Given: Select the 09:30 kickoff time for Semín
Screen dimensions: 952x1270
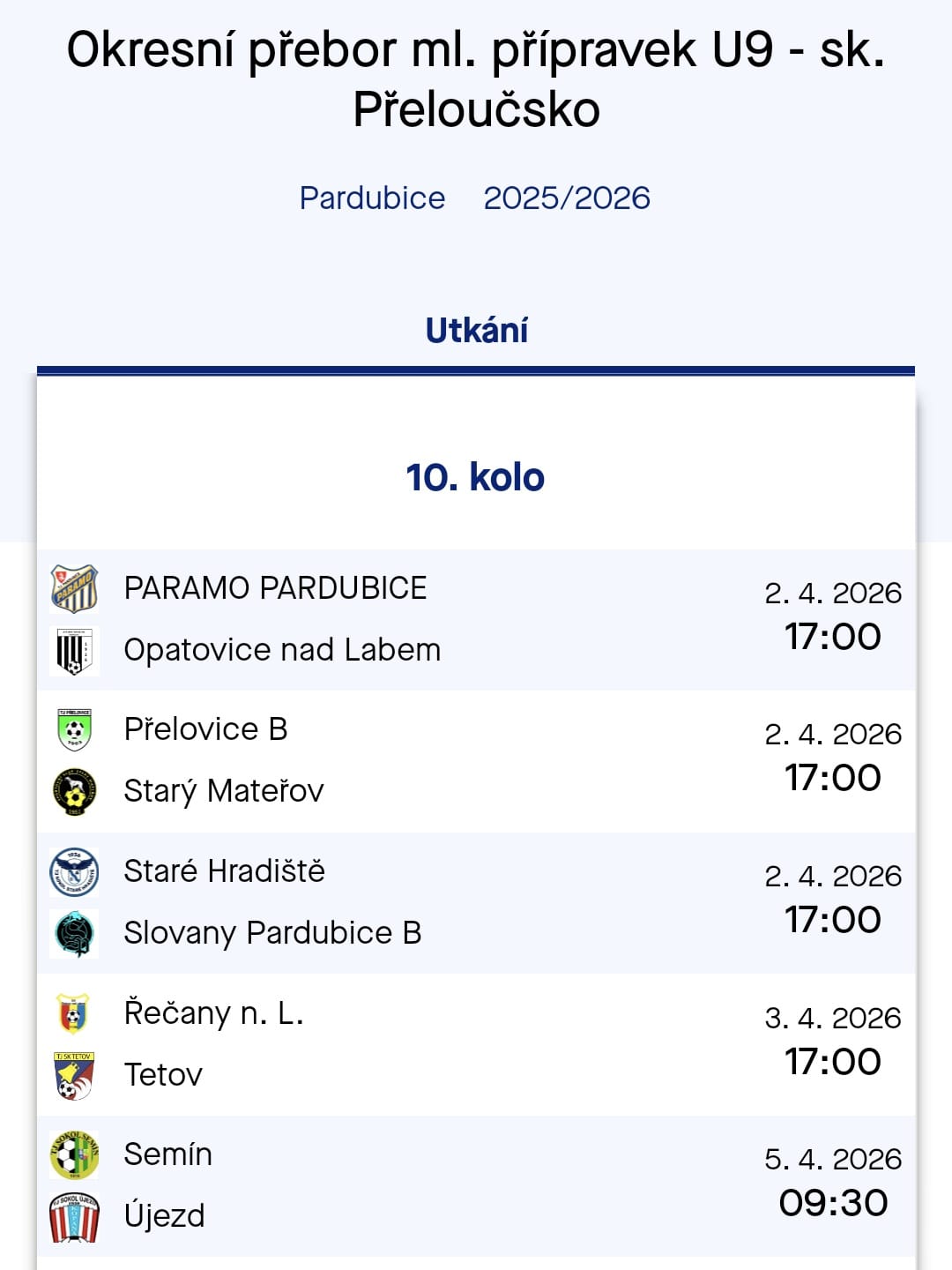Looking at the screenshot, I should (x=833, y=1203).
